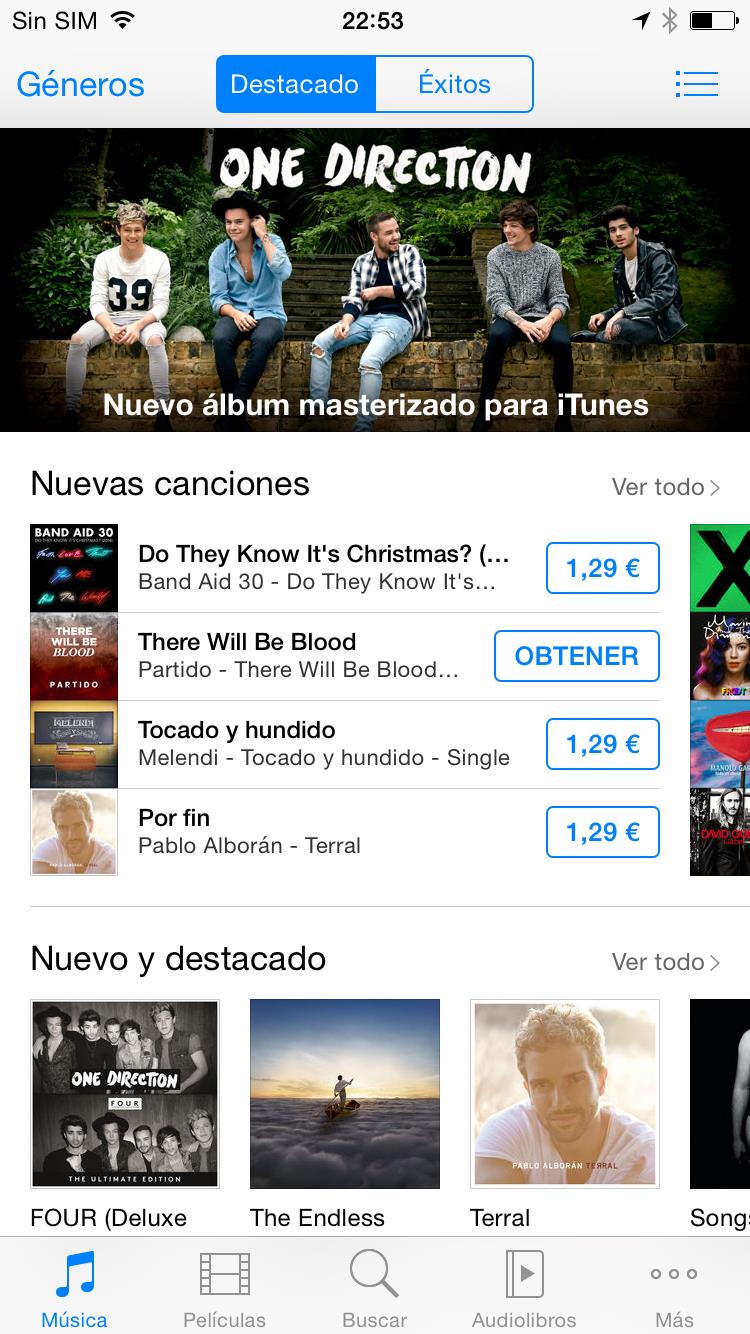This screenshot has width=750, height=1334.
Task: Open the list icon in the top bar
Action: (x=696, y=84)
